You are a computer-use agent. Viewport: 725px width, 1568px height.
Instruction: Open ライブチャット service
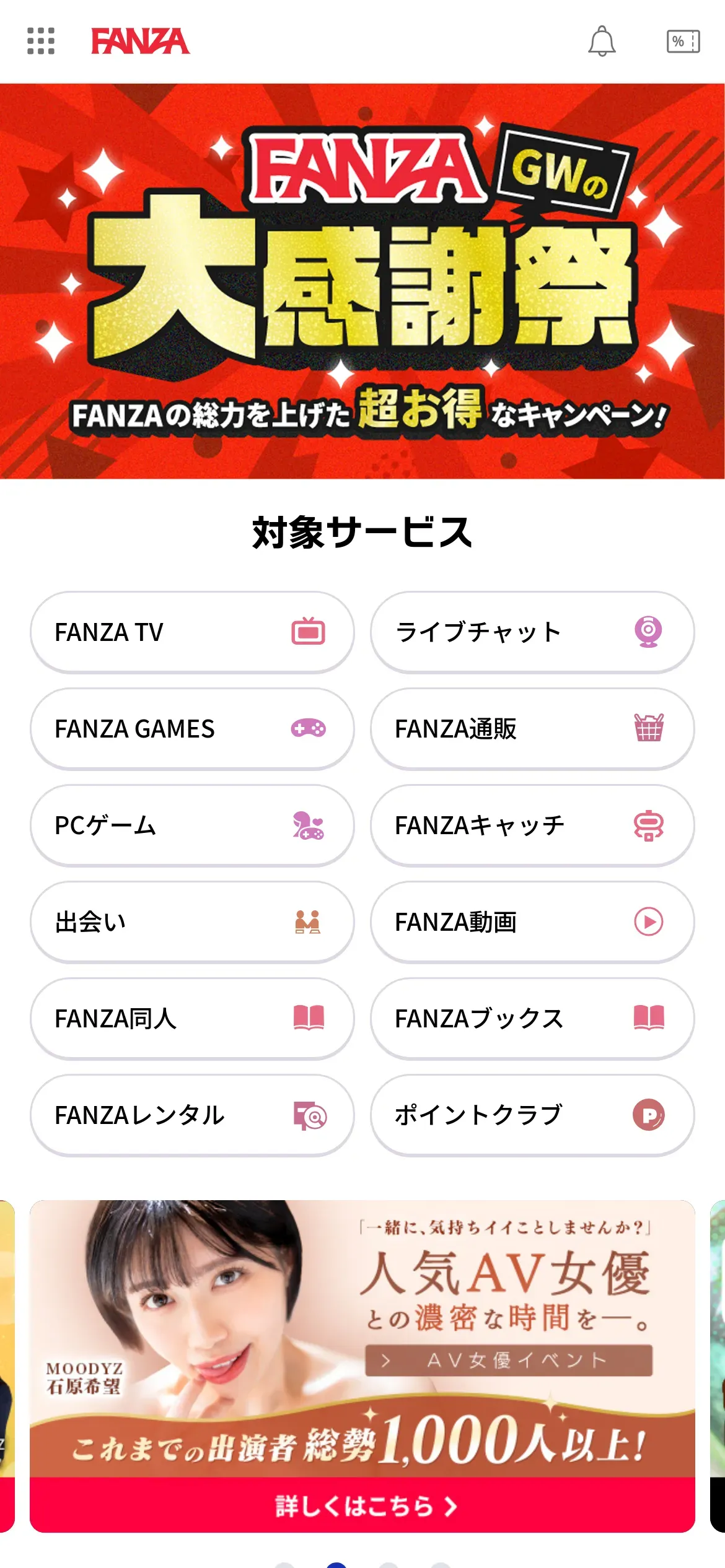(532, 632)
